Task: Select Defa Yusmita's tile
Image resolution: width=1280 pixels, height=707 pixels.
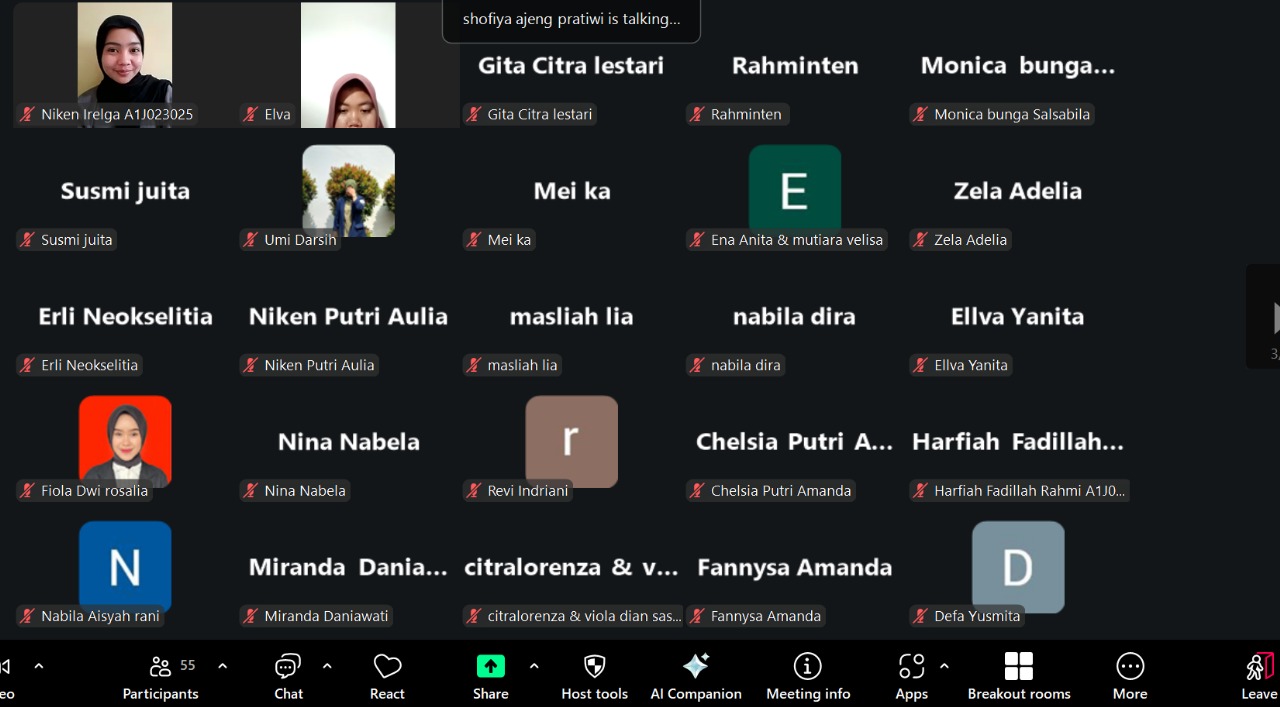Action: (x=1017, y=567)
